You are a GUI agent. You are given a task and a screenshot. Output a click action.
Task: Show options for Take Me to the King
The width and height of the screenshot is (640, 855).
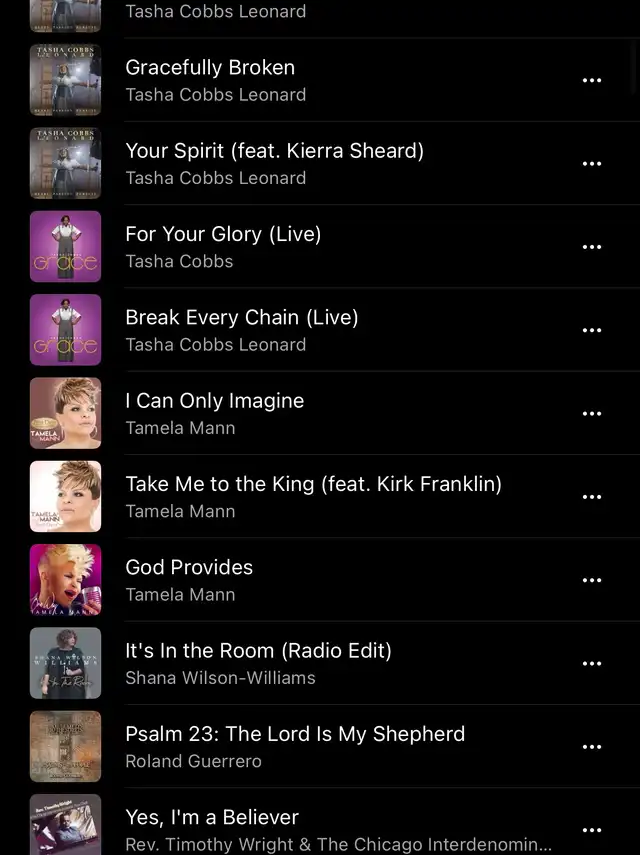pyautogui.click(x=592, y=497)
